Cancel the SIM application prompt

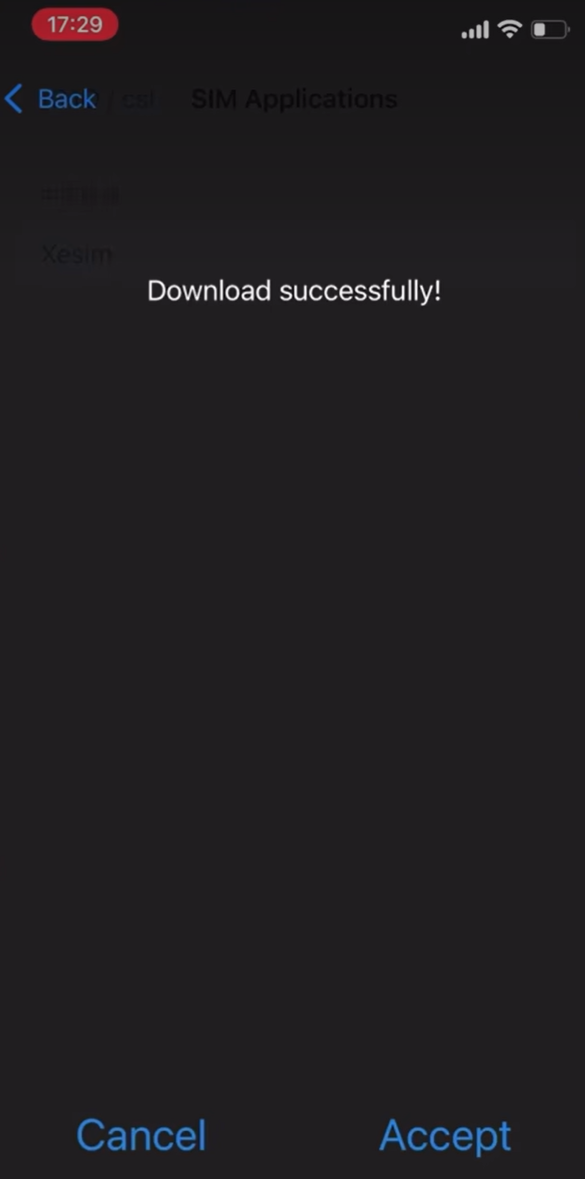point(141,1135)
